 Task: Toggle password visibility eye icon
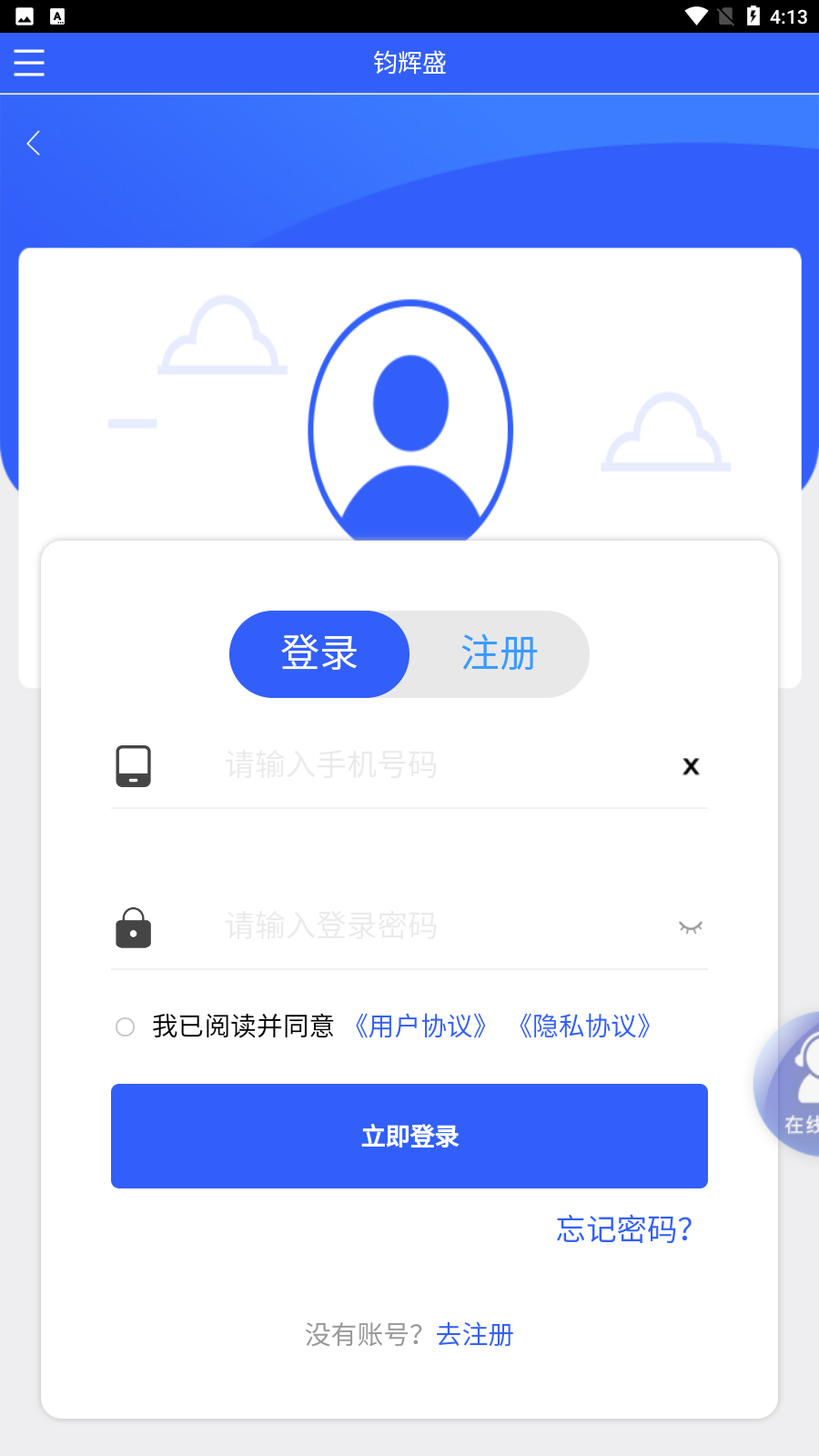691,927
